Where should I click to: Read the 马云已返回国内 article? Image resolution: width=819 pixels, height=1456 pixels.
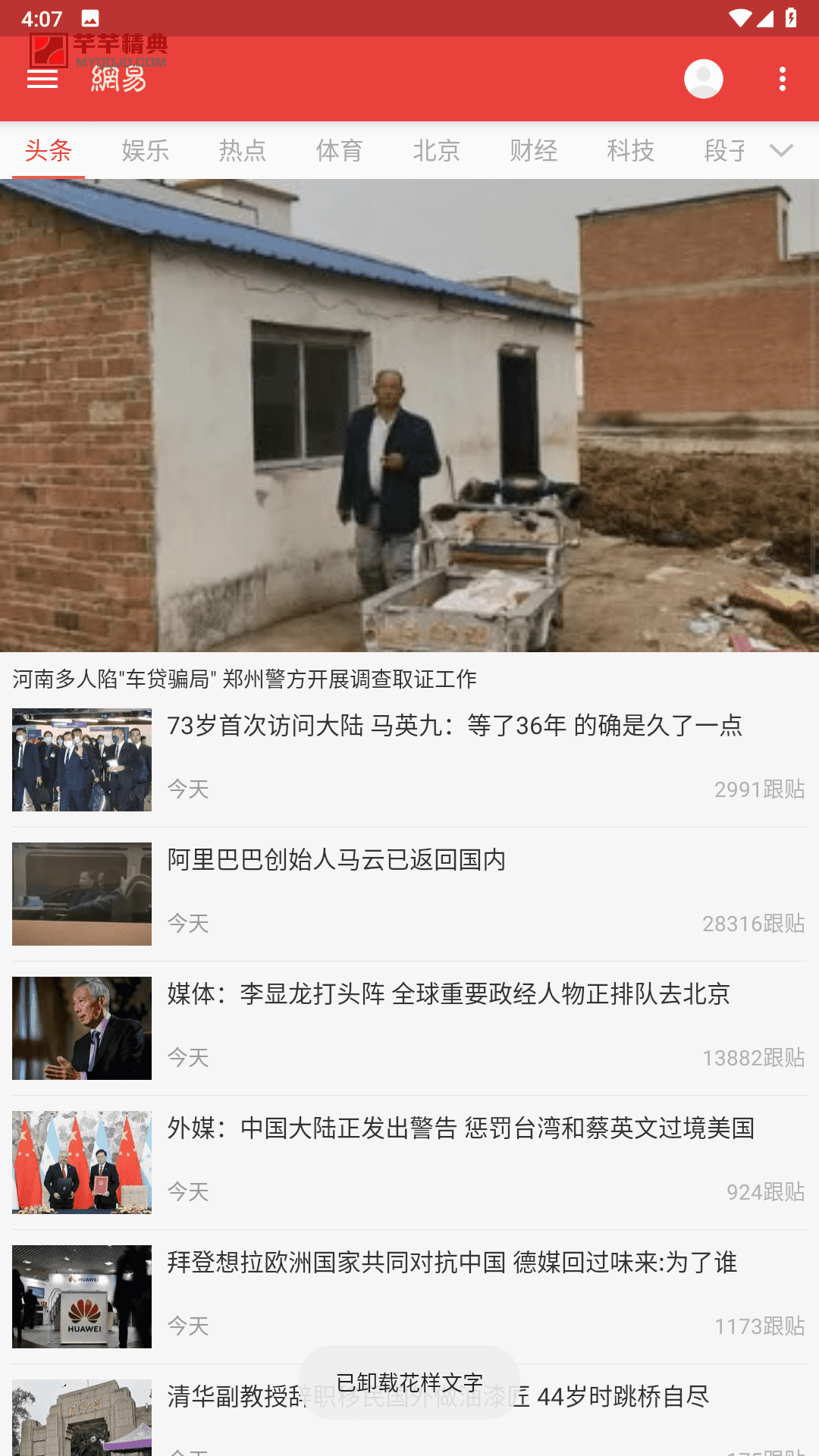409,894
